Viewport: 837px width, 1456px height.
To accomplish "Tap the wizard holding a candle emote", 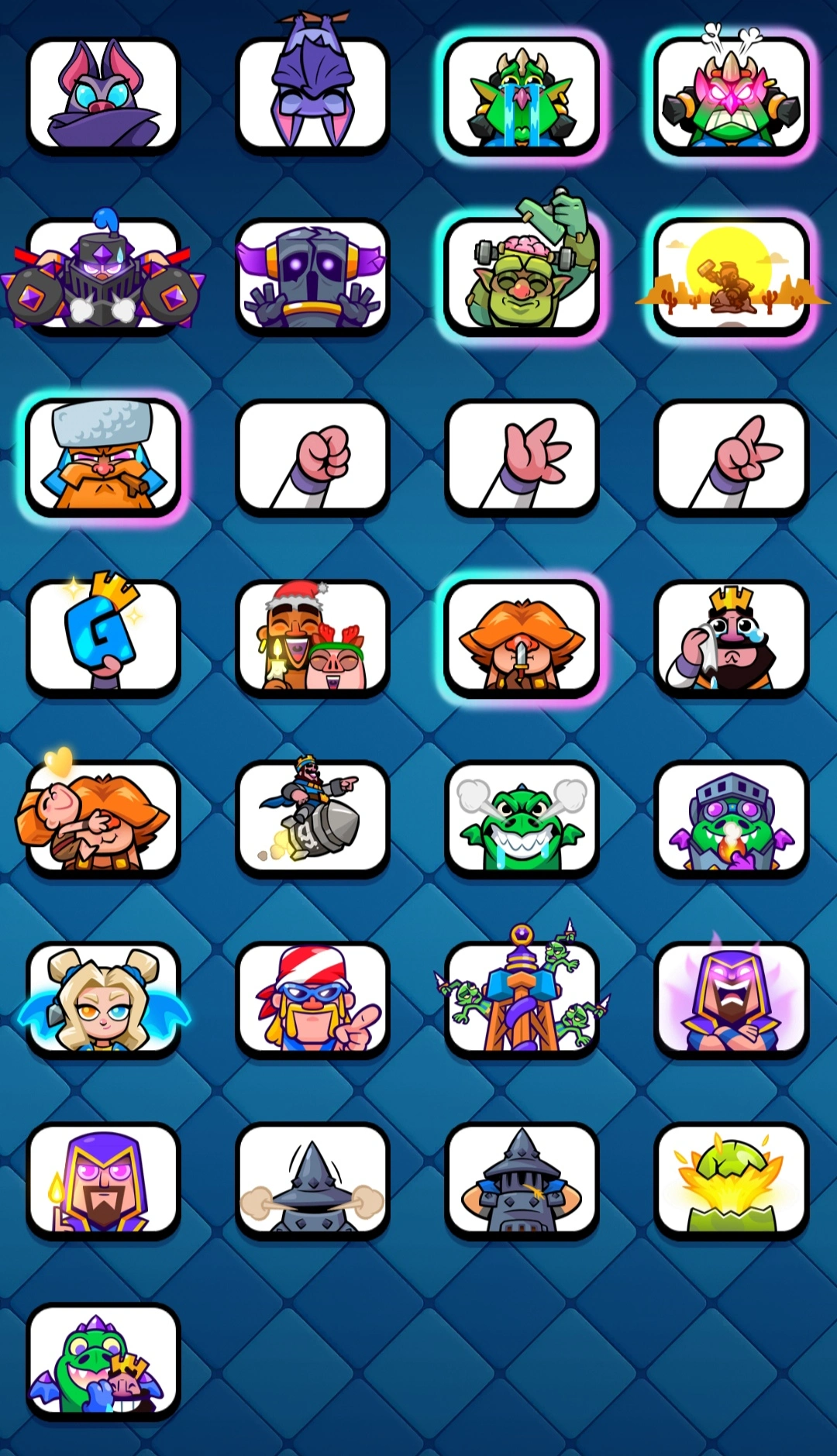I will pos(103,1180).
